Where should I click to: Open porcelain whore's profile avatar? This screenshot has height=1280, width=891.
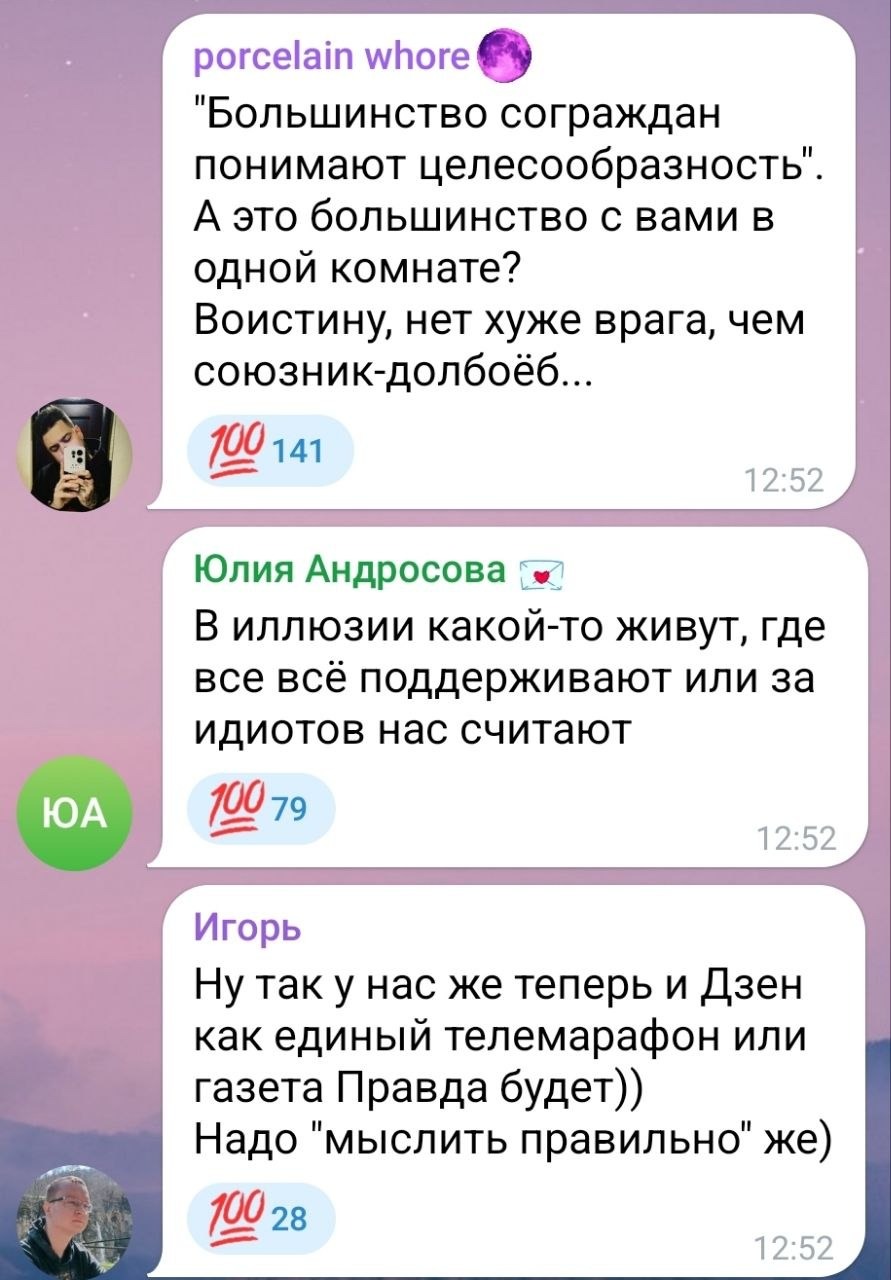79,453
